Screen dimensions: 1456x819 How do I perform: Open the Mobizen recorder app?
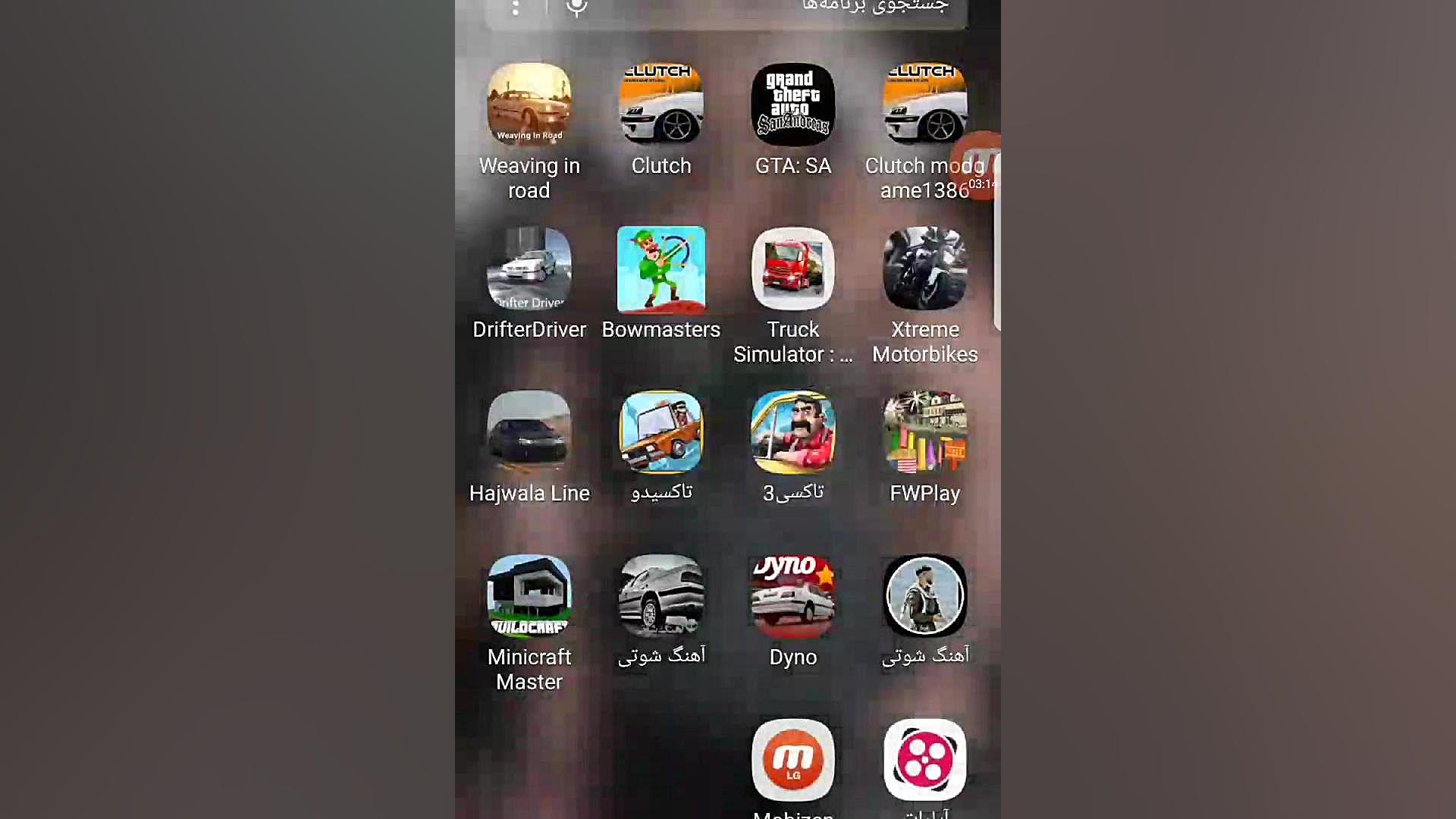coord(793,760)
